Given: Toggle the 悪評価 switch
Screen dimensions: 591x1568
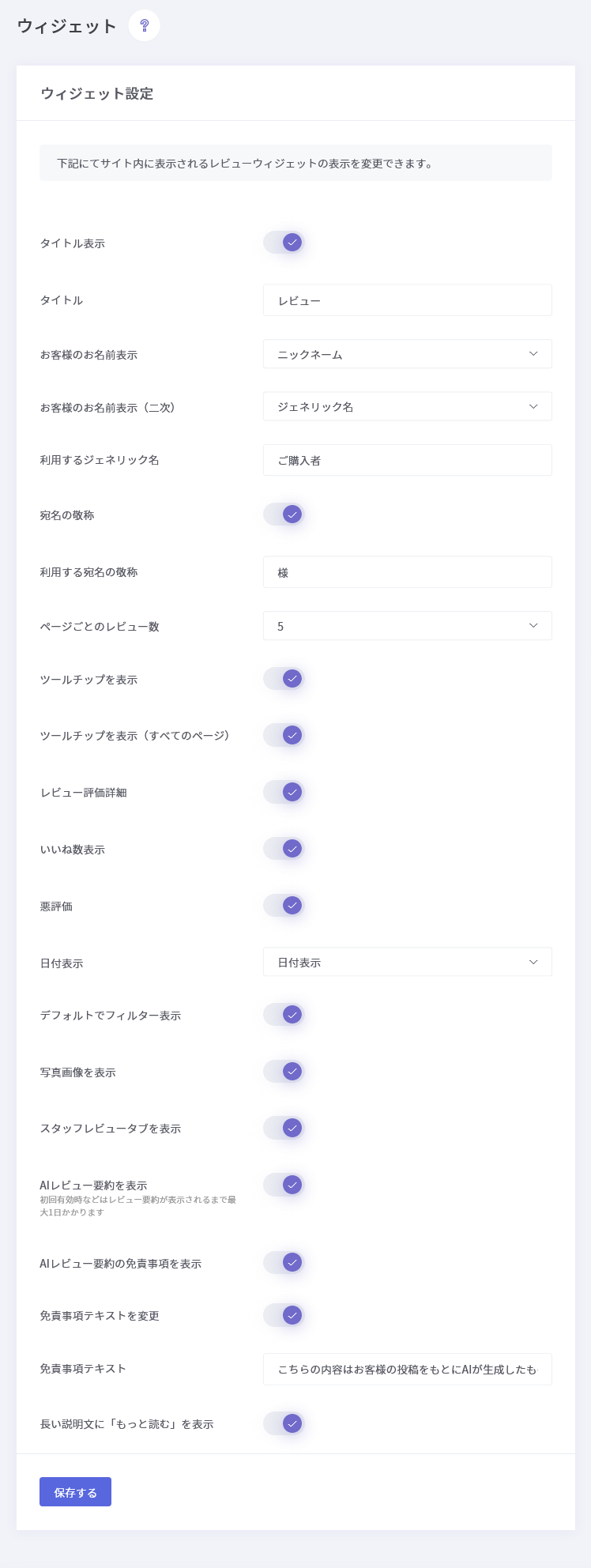Looking at the screenshot, I should click(284, 906).
